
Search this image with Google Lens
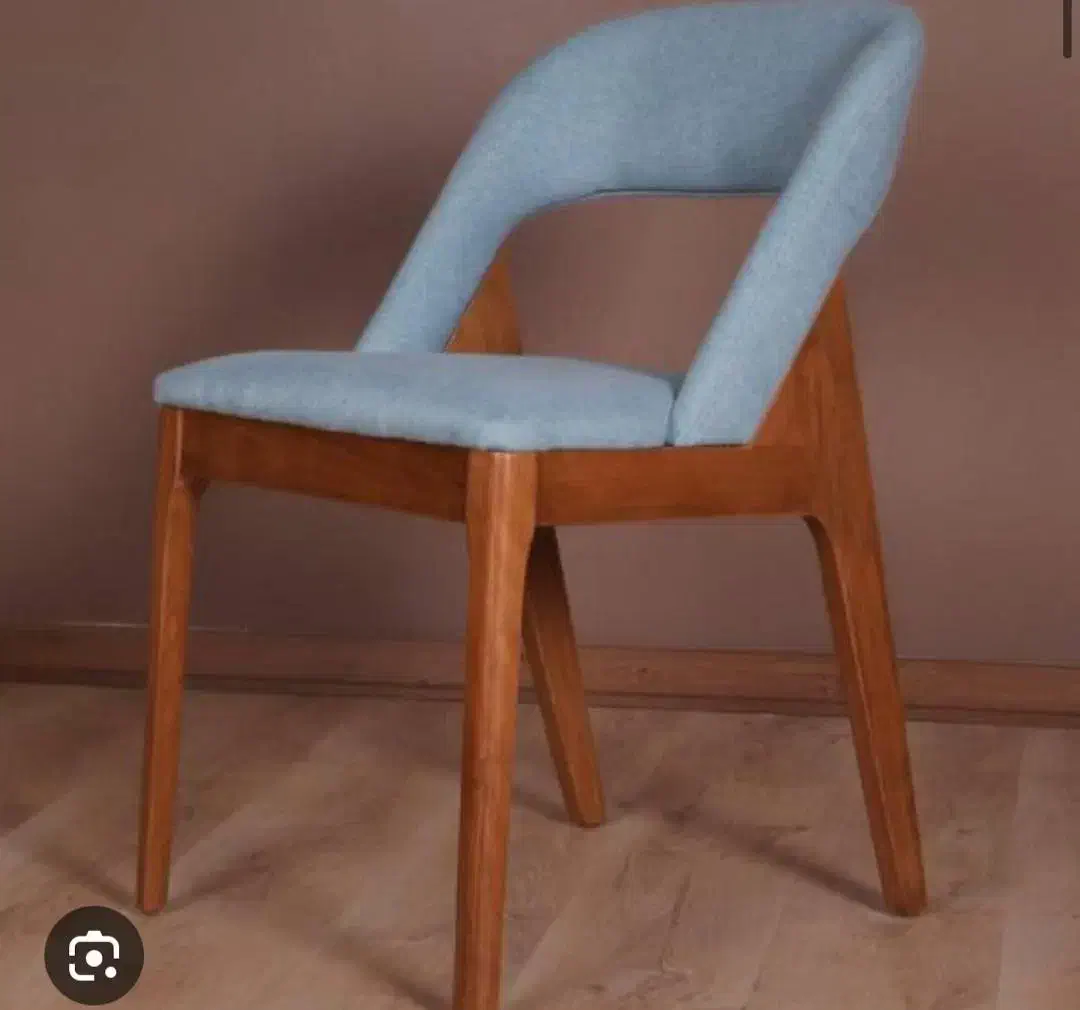(94, 955)
